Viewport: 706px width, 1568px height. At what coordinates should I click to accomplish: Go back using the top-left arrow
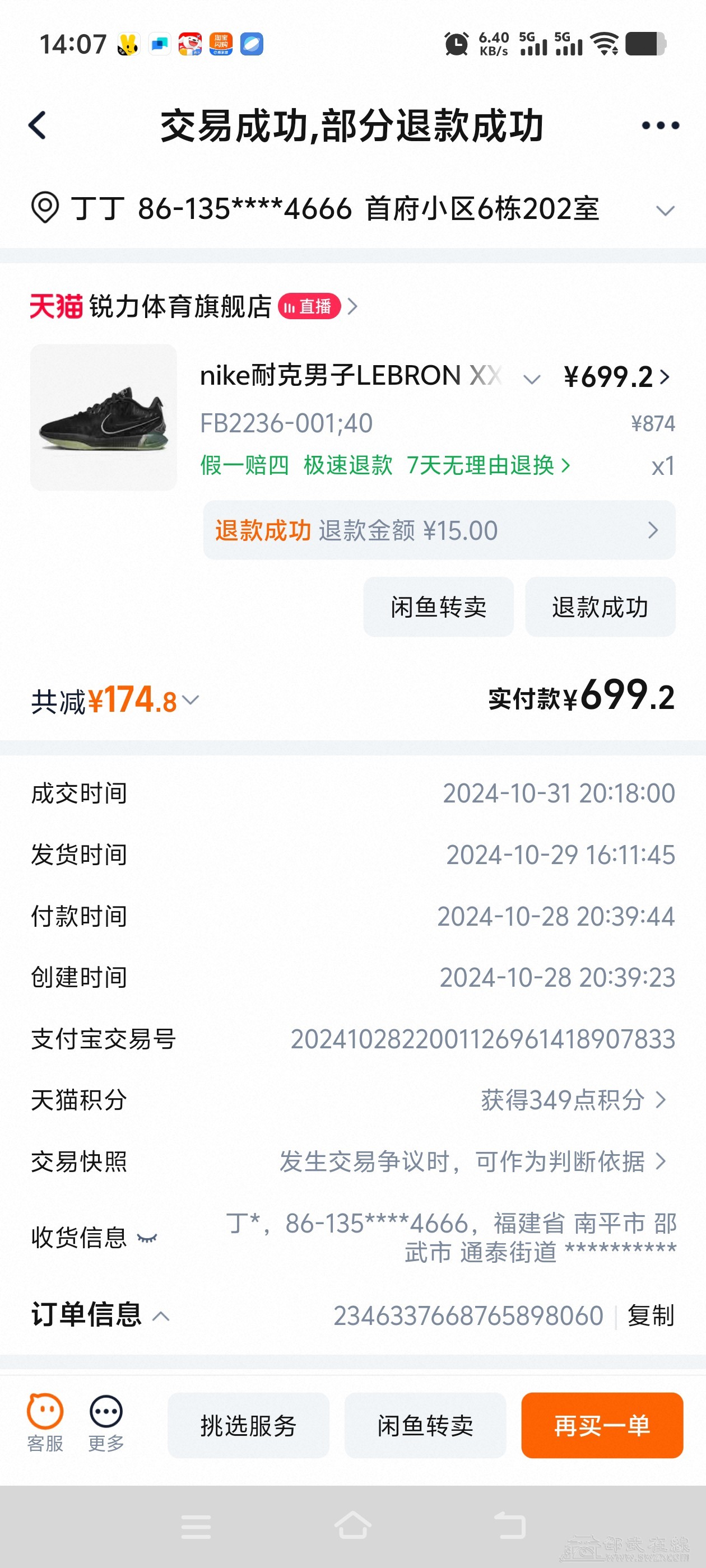pyautogui.click(x=38, y=125)
